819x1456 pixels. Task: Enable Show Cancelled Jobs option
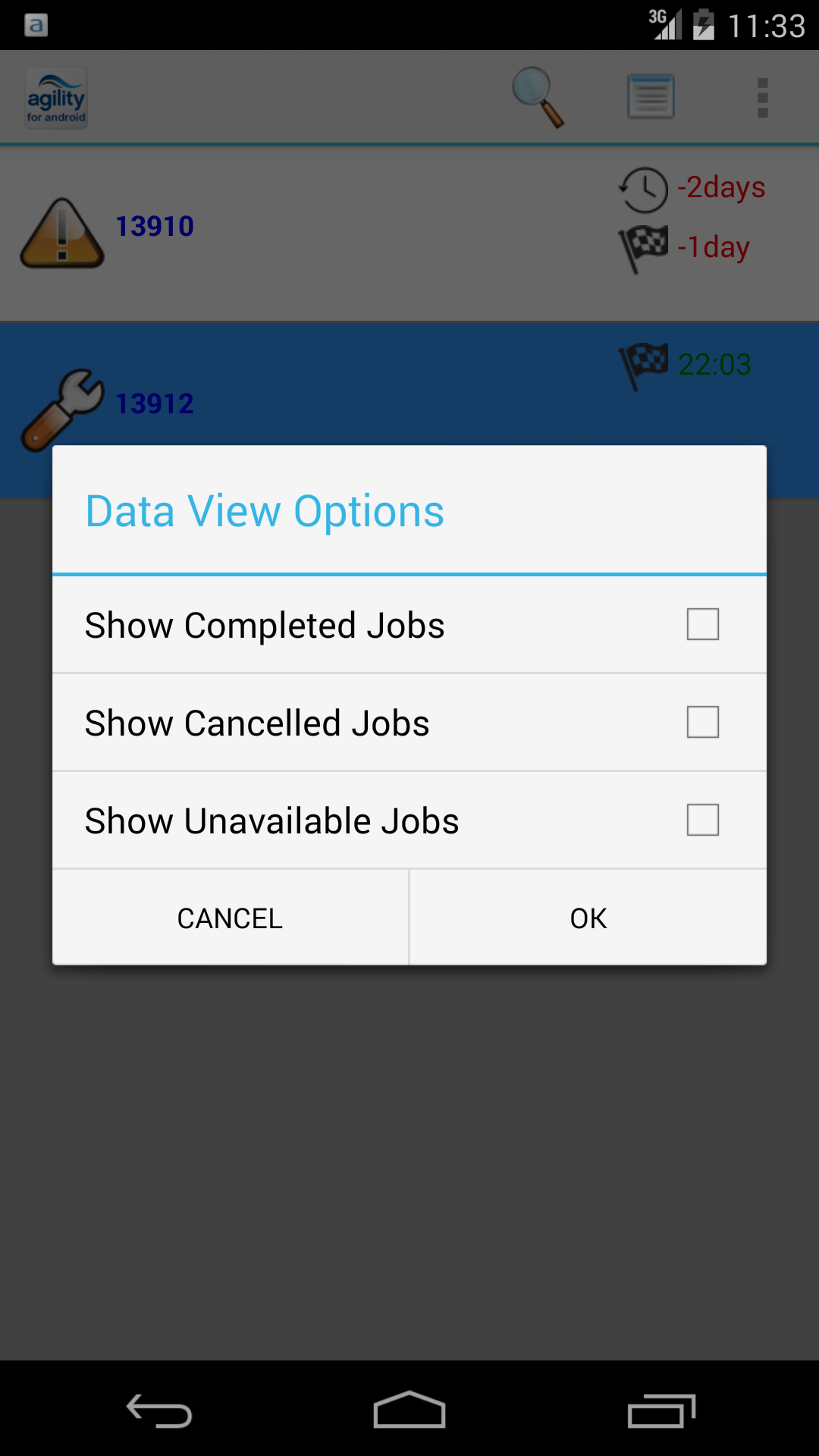702,722
